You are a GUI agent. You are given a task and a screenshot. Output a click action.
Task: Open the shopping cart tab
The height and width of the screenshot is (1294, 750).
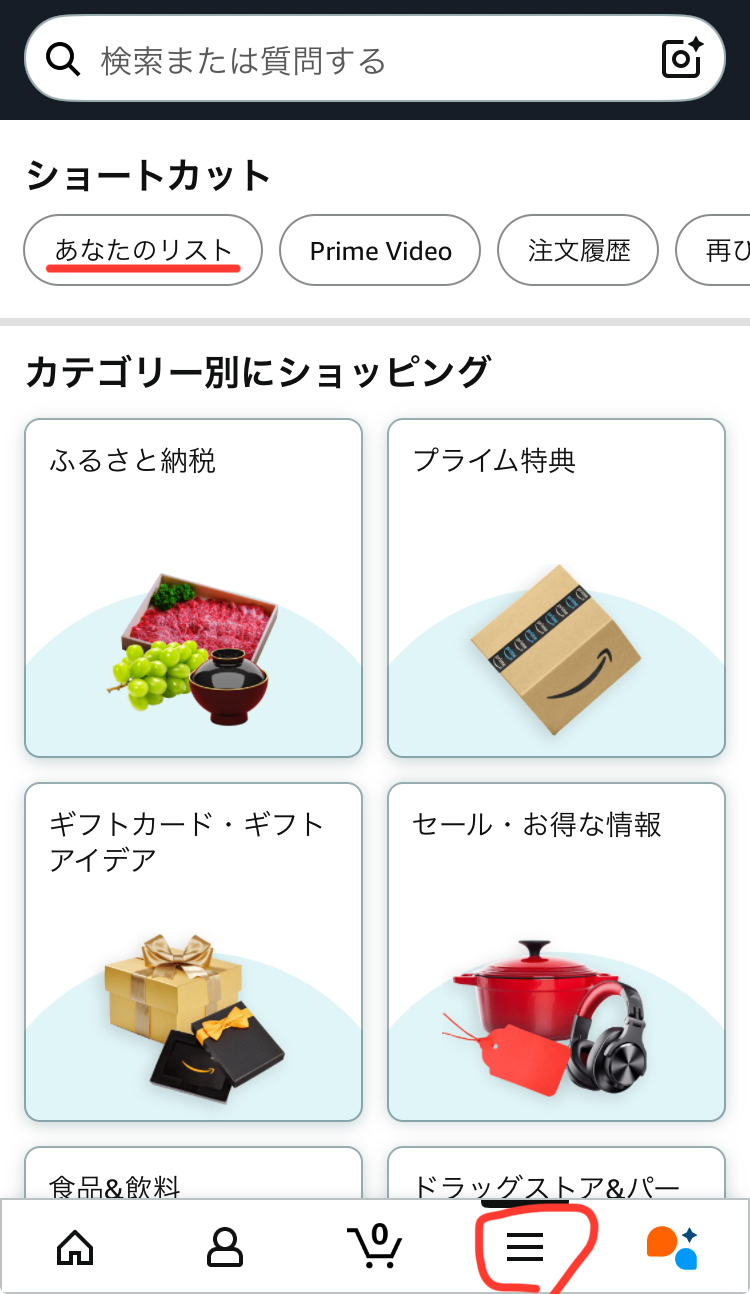pyautogui.click(x=375, y=1247)
